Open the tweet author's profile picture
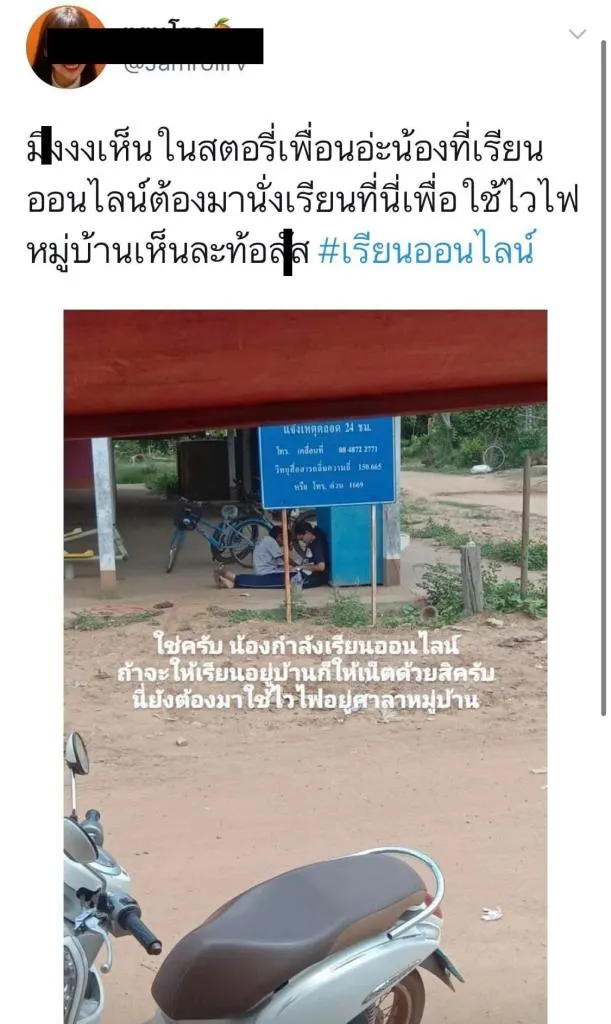Viewport: 611px width, 1024px height. tap(66, 47)
